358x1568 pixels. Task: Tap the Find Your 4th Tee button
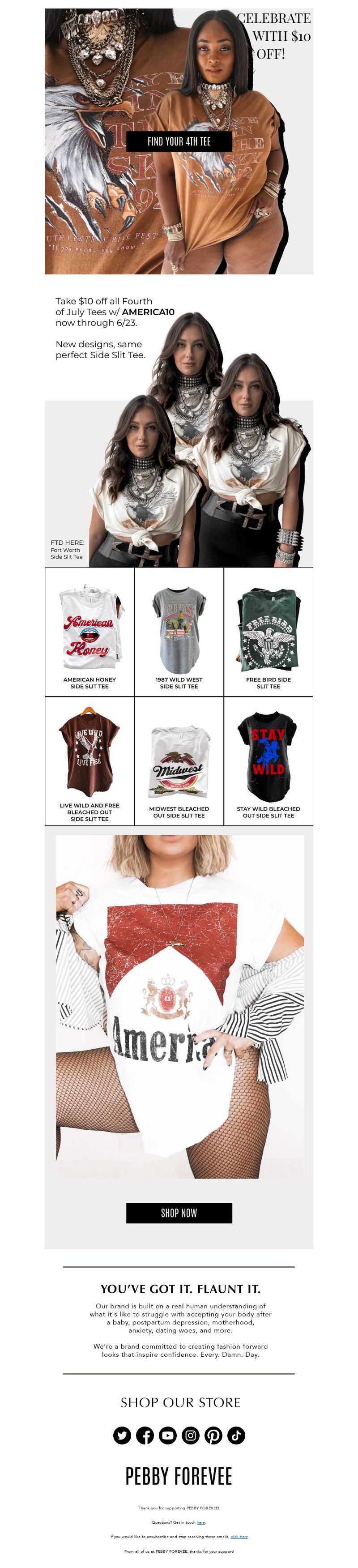pyautogui.click(x=179, y=141)
